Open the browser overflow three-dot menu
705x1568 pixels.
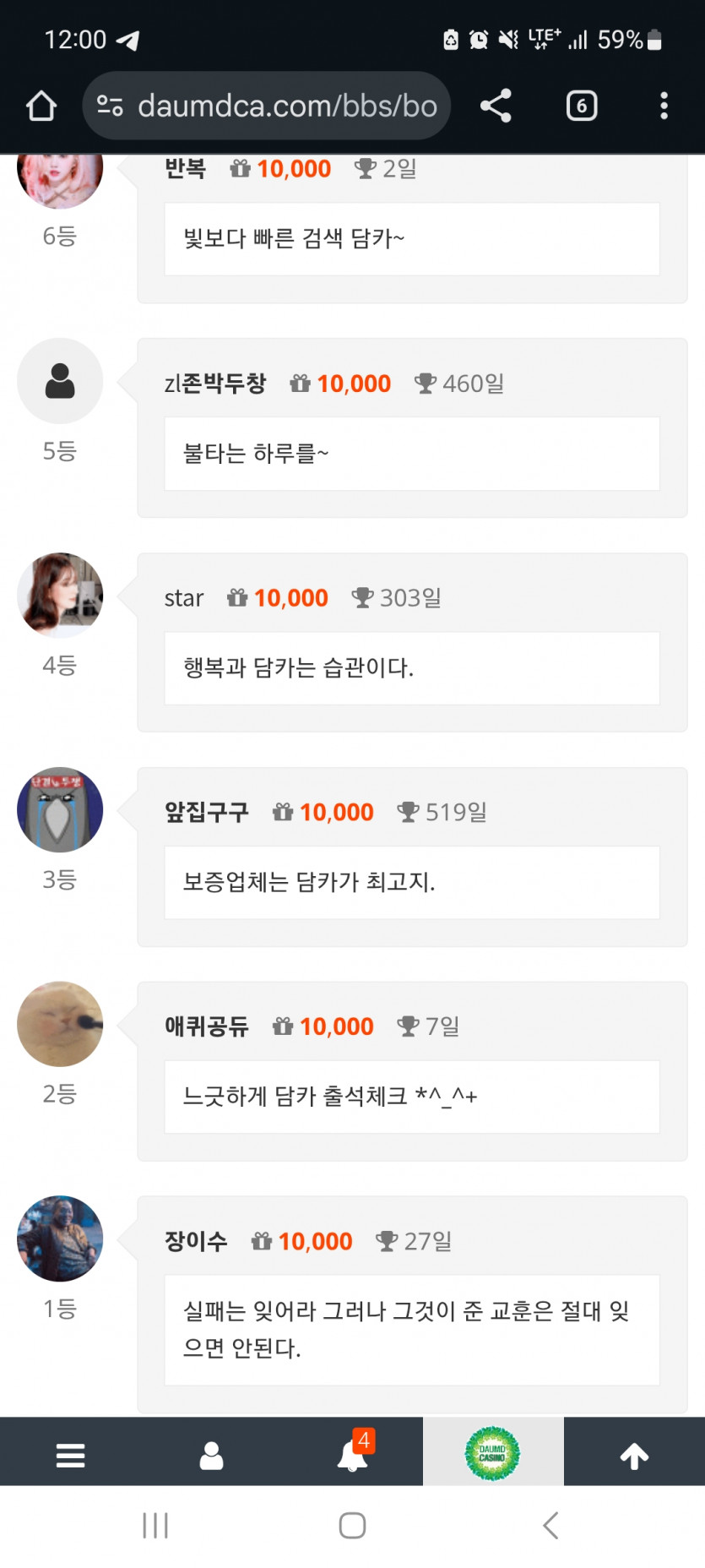tap(664, 106)
